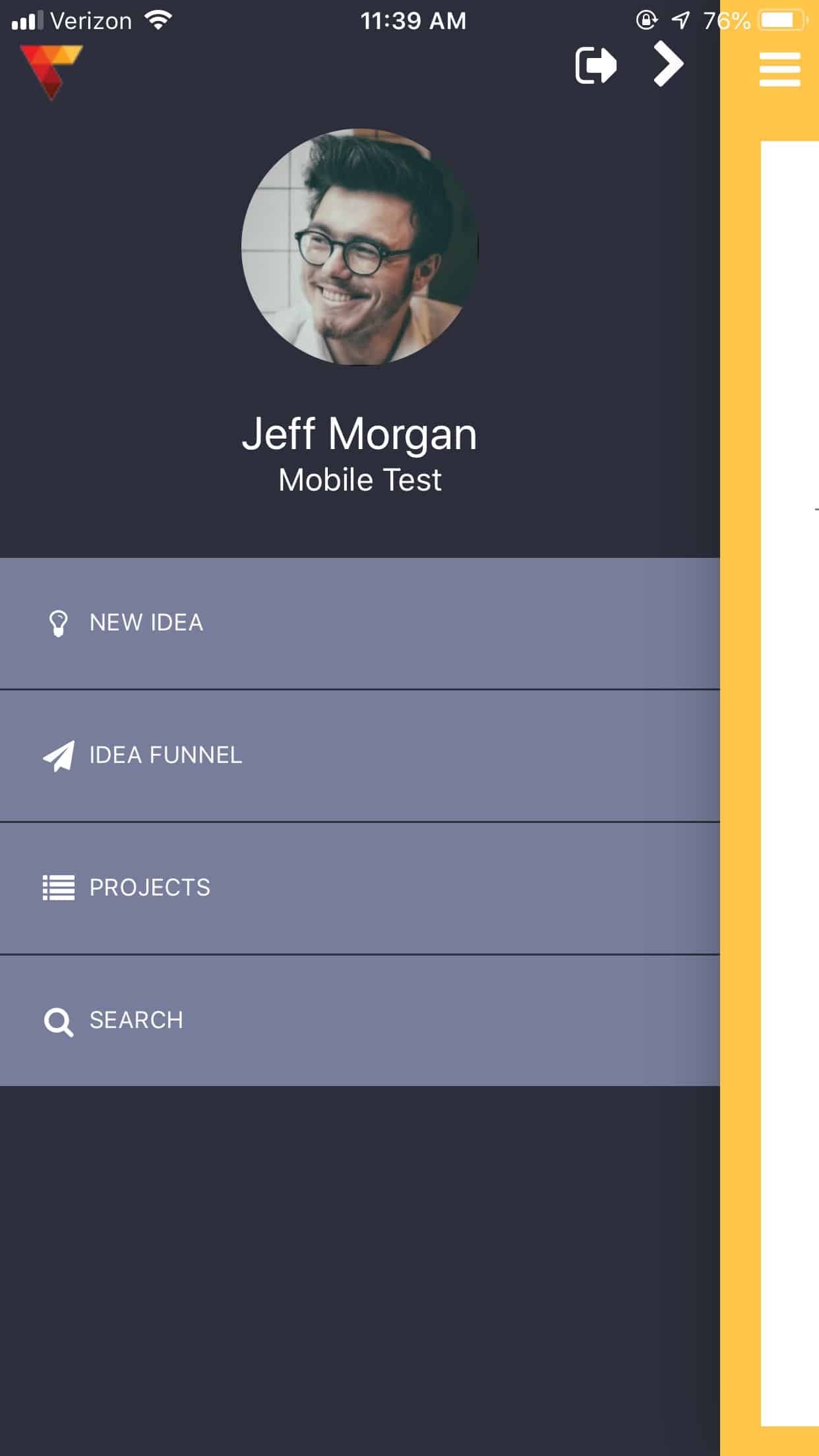Tap Jeff Morgan's profile picture
The width and height of the screenshot is (819, 1456).
point(360,247)
